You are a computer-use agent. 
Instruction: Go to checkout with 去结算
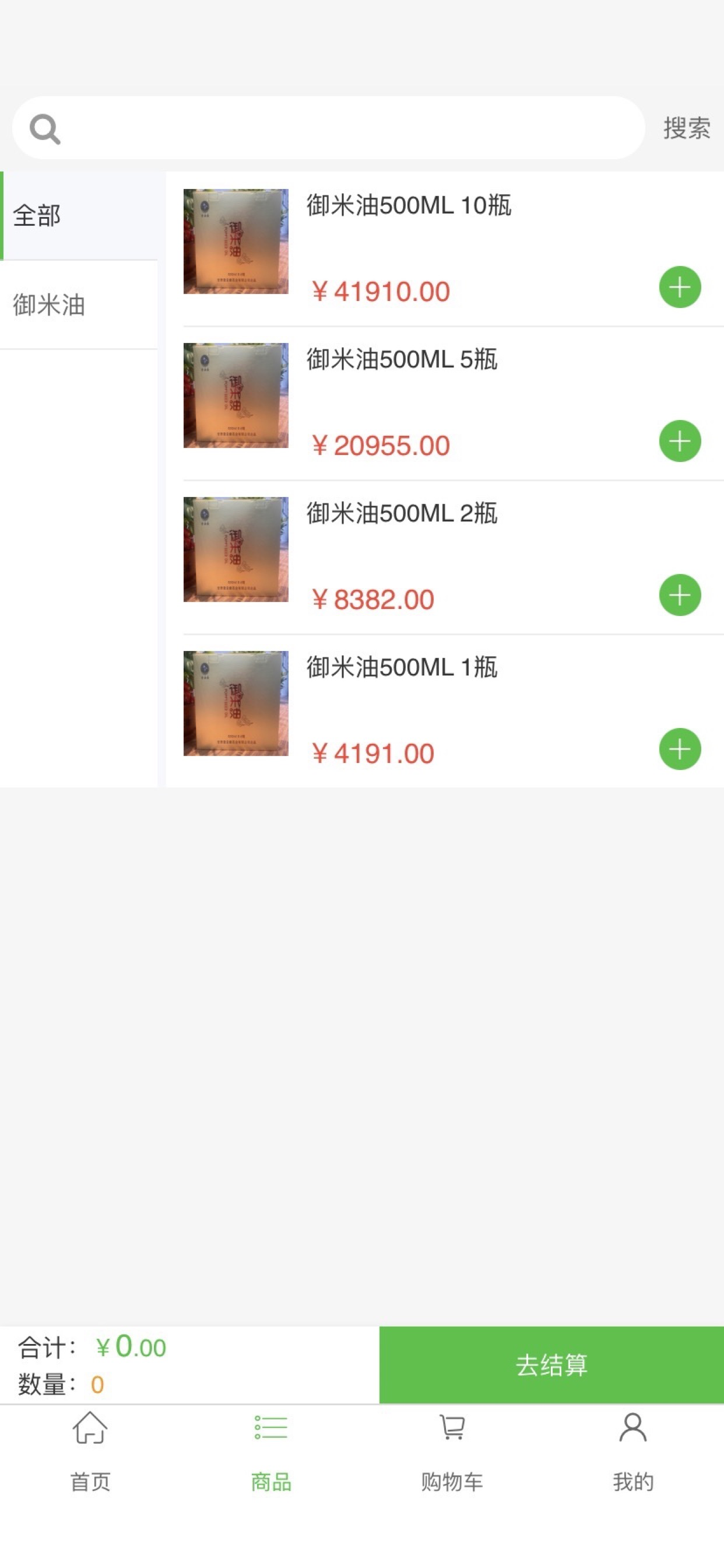click(552, 1364)
